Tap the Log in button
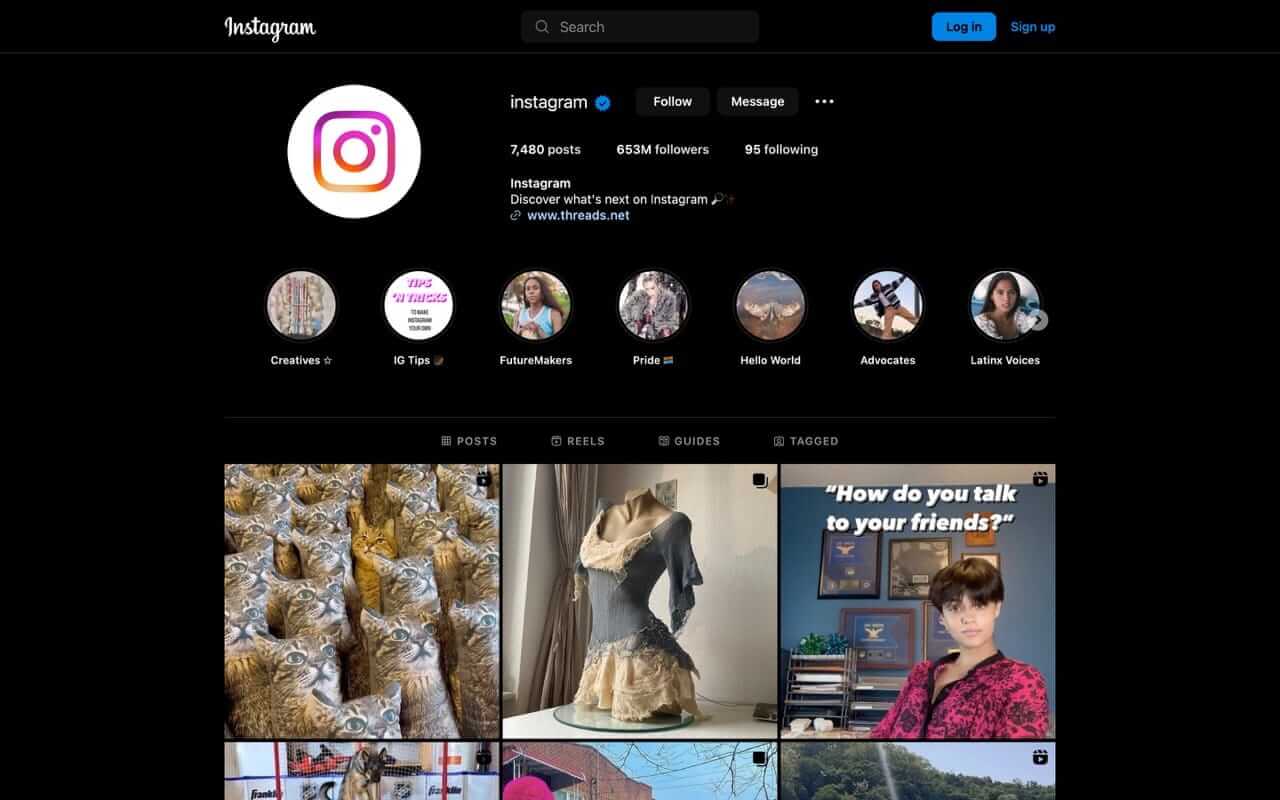Viewport: 1280px width, 800px height. click(x=963, y=27)
